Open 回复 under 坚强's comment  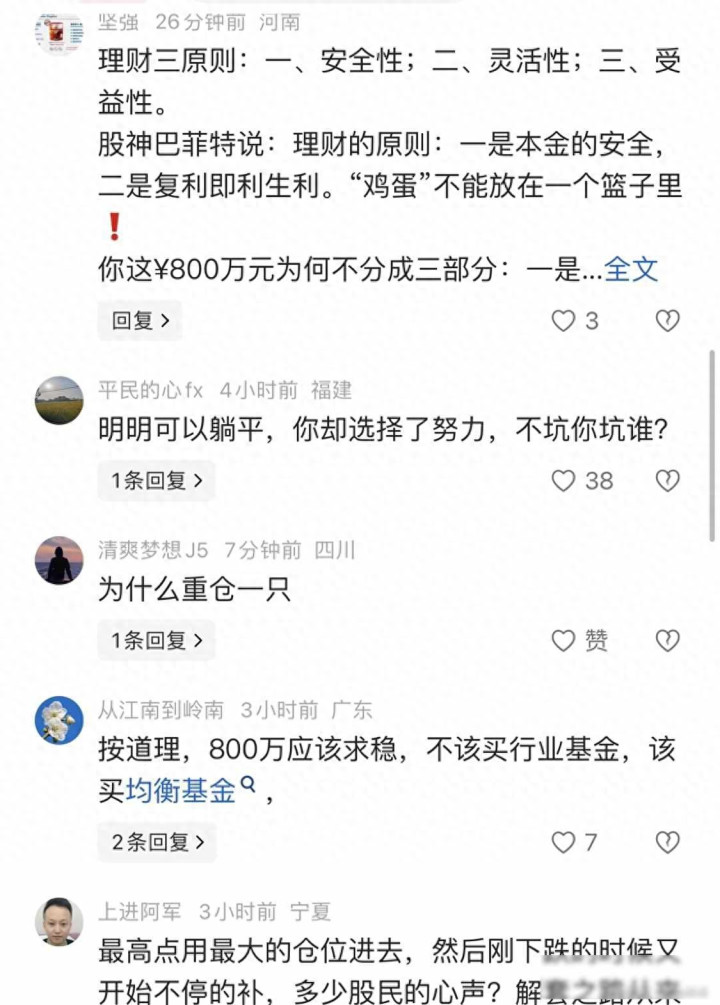click(x=139, y=321)
